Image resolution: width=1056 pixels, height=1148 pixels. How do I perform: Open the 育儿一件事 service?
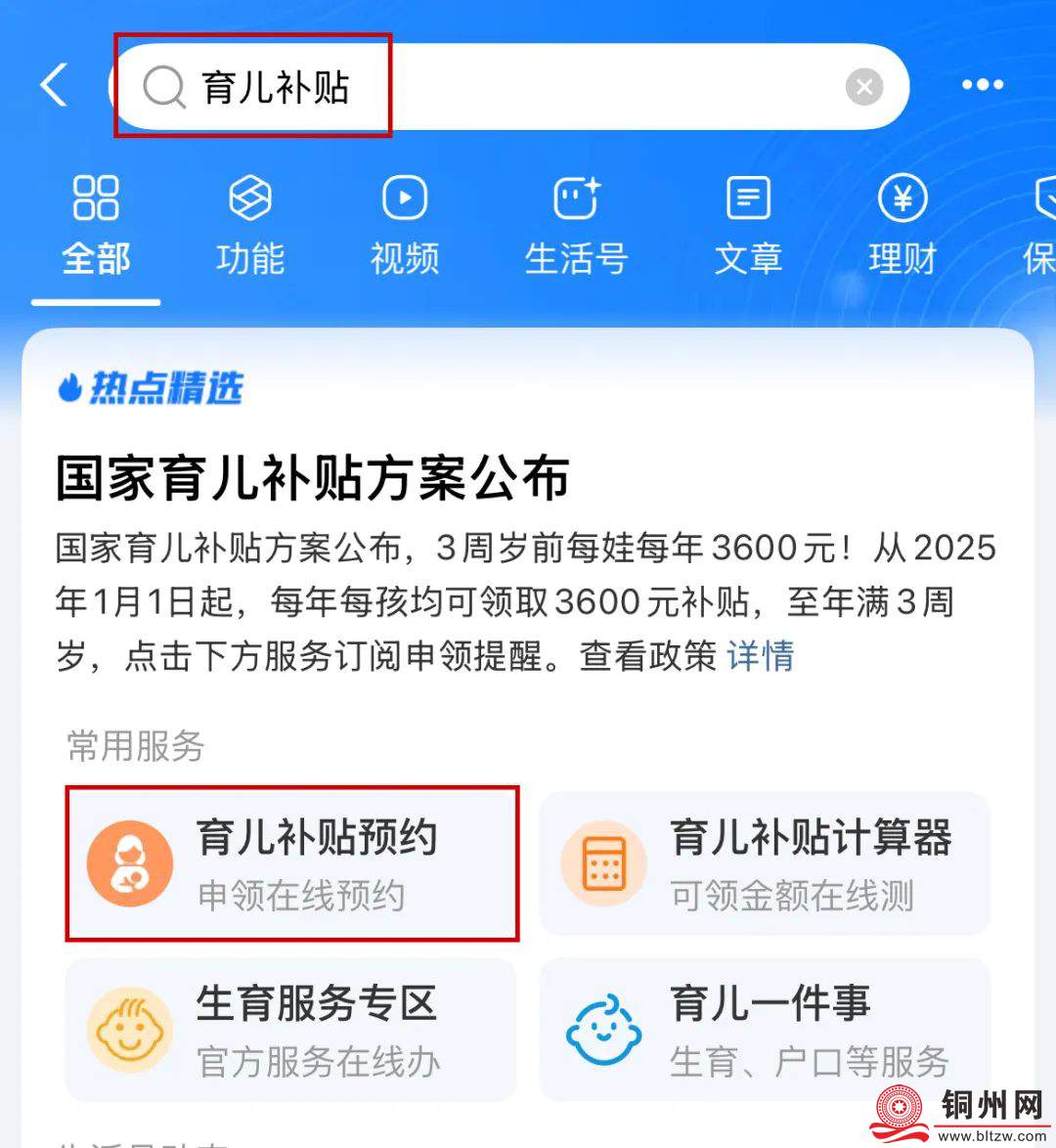point(765,1030)
